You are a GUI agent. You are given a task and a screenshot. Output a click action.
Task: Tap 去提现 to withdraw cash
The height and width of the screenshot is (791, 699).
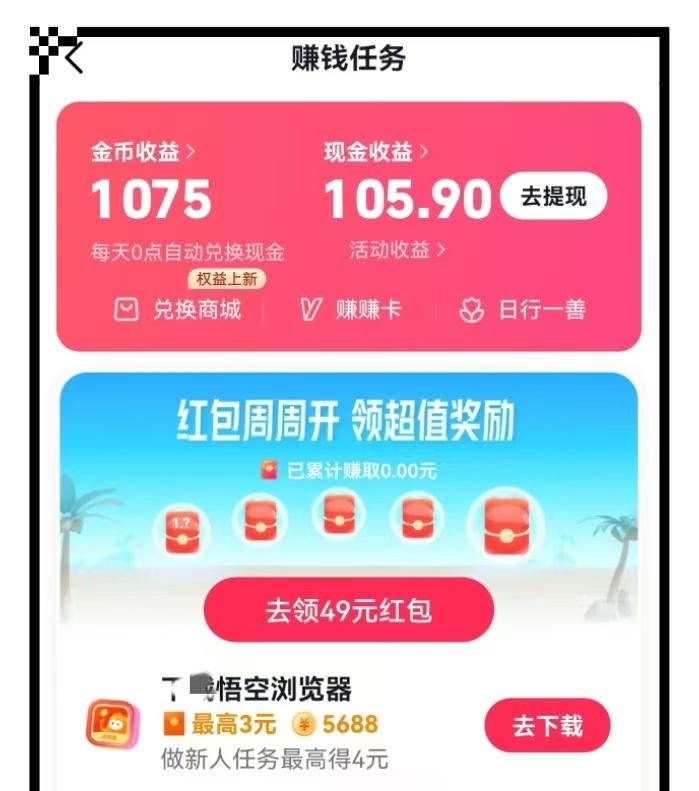pos(553,197)
